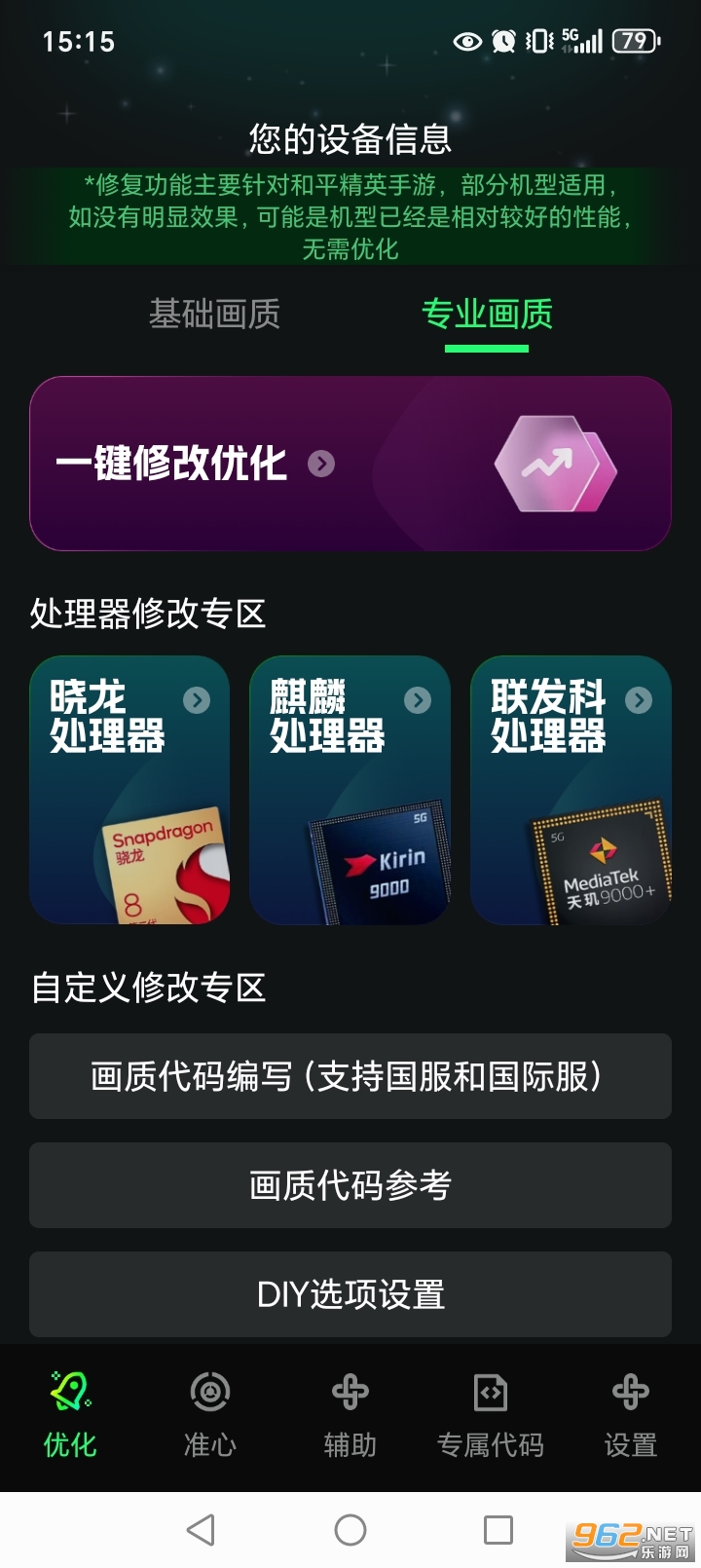The image size is (701, 1568).
Task: Open the MediaTek 联发科处理器 chip card
Action: point(571,791)
